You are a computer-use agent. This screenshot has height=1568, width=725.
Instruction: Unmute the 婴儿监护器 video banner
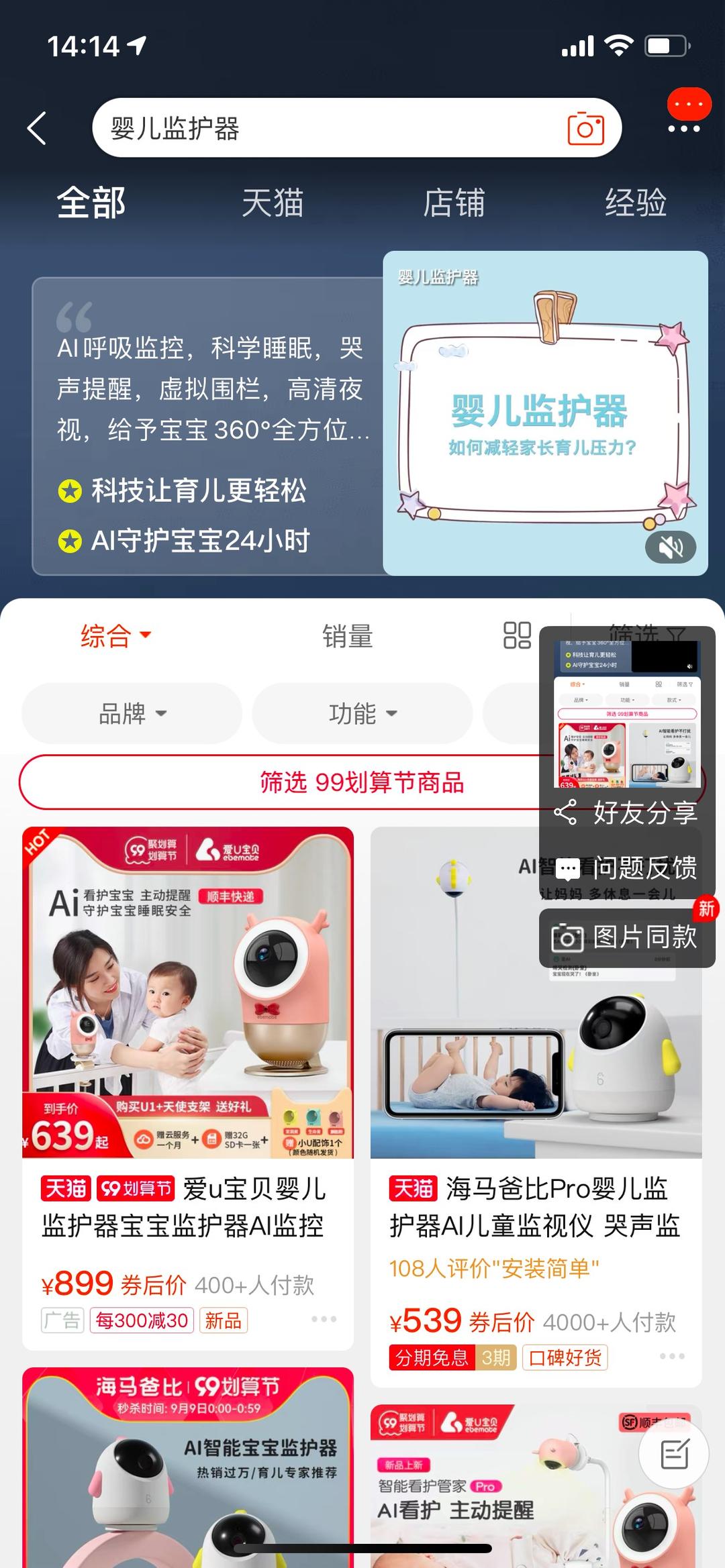(670, 547)
